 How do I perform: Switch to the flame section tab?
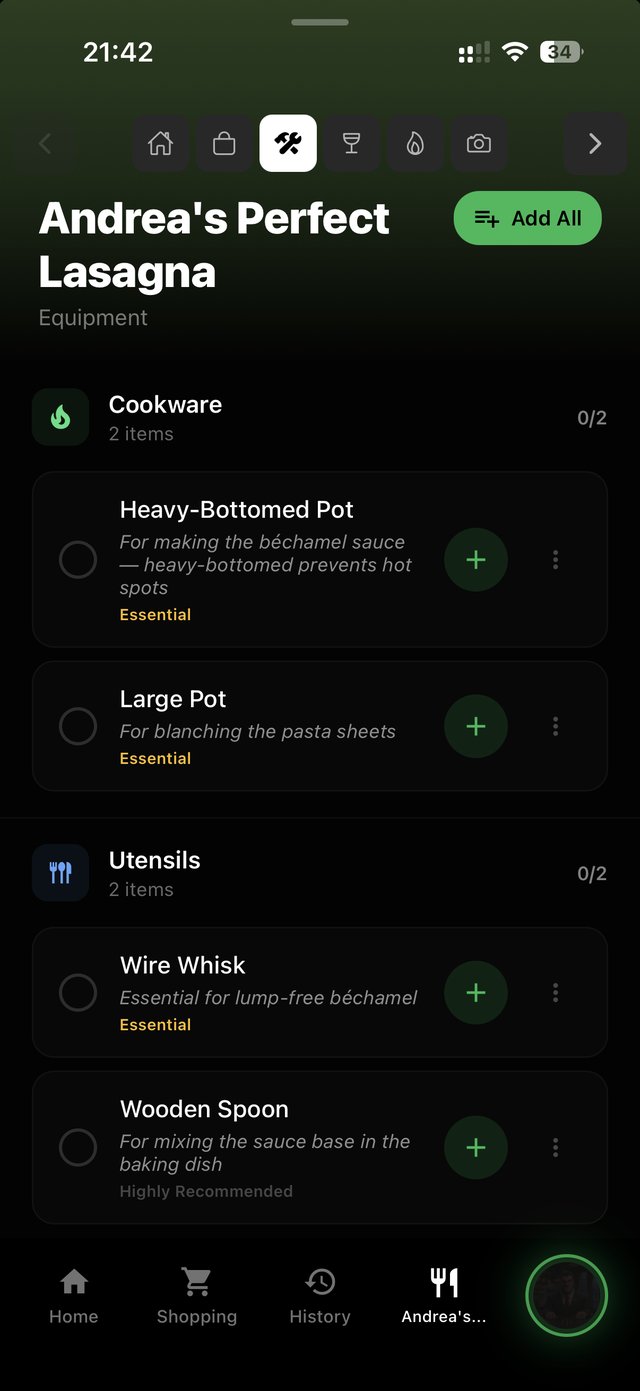tap(415, 144)
